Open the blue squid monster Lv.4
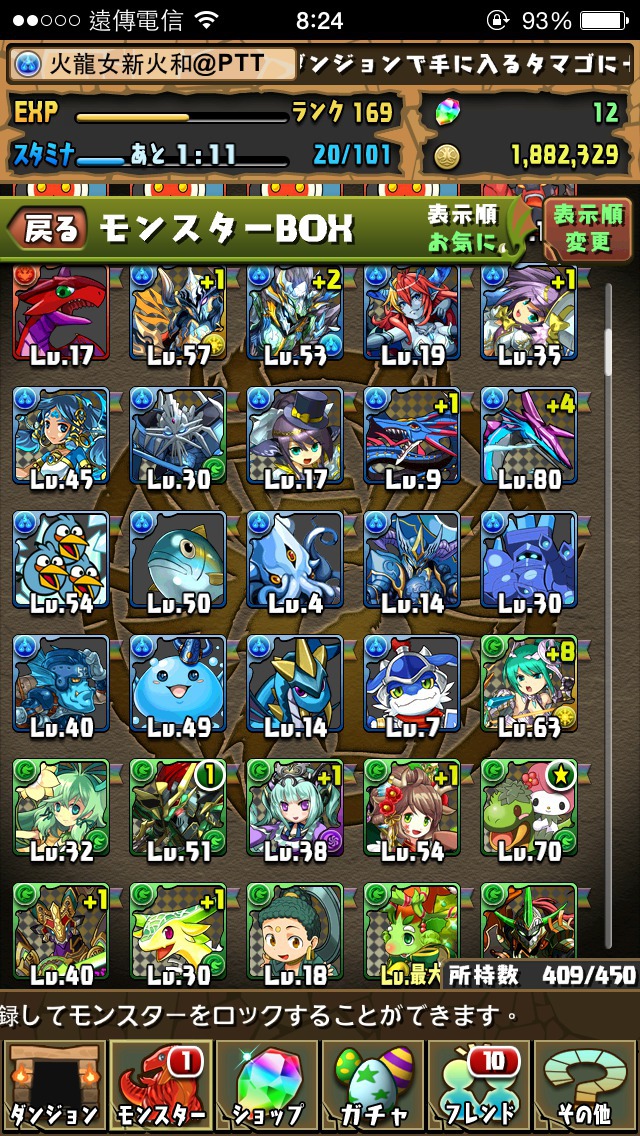The image size is (640, 1136). 295,560
